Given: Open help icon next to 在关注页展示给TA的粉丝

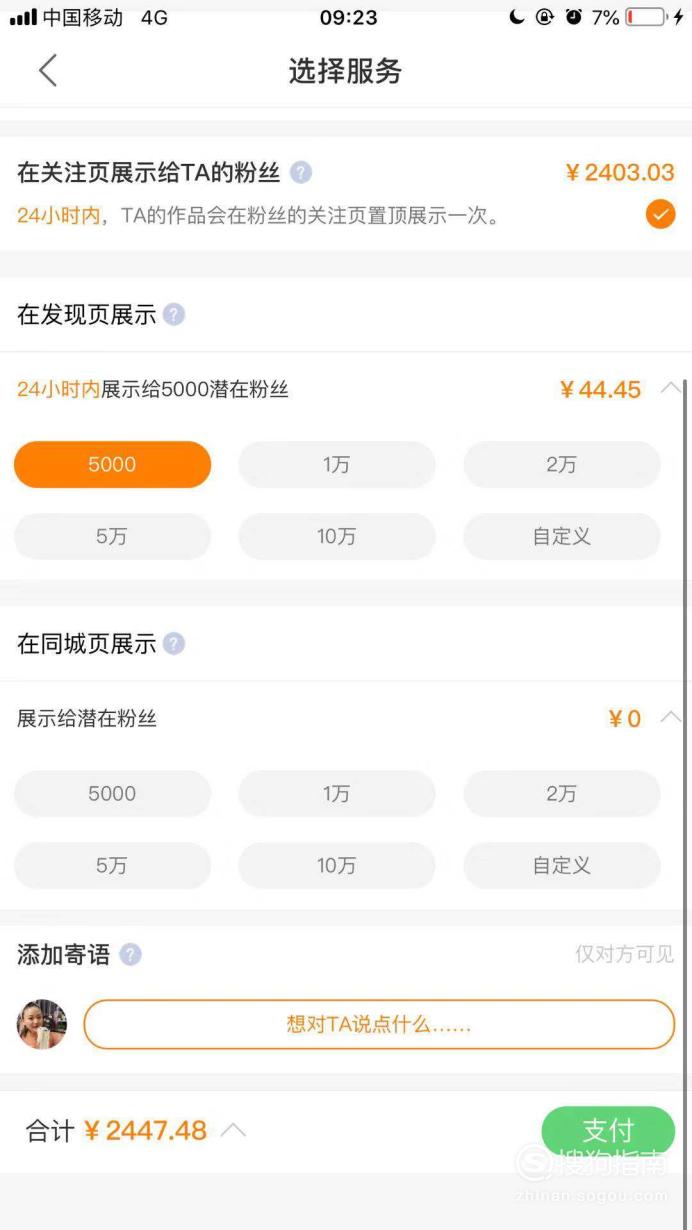Looking at the screenshot, I should 301,172.
